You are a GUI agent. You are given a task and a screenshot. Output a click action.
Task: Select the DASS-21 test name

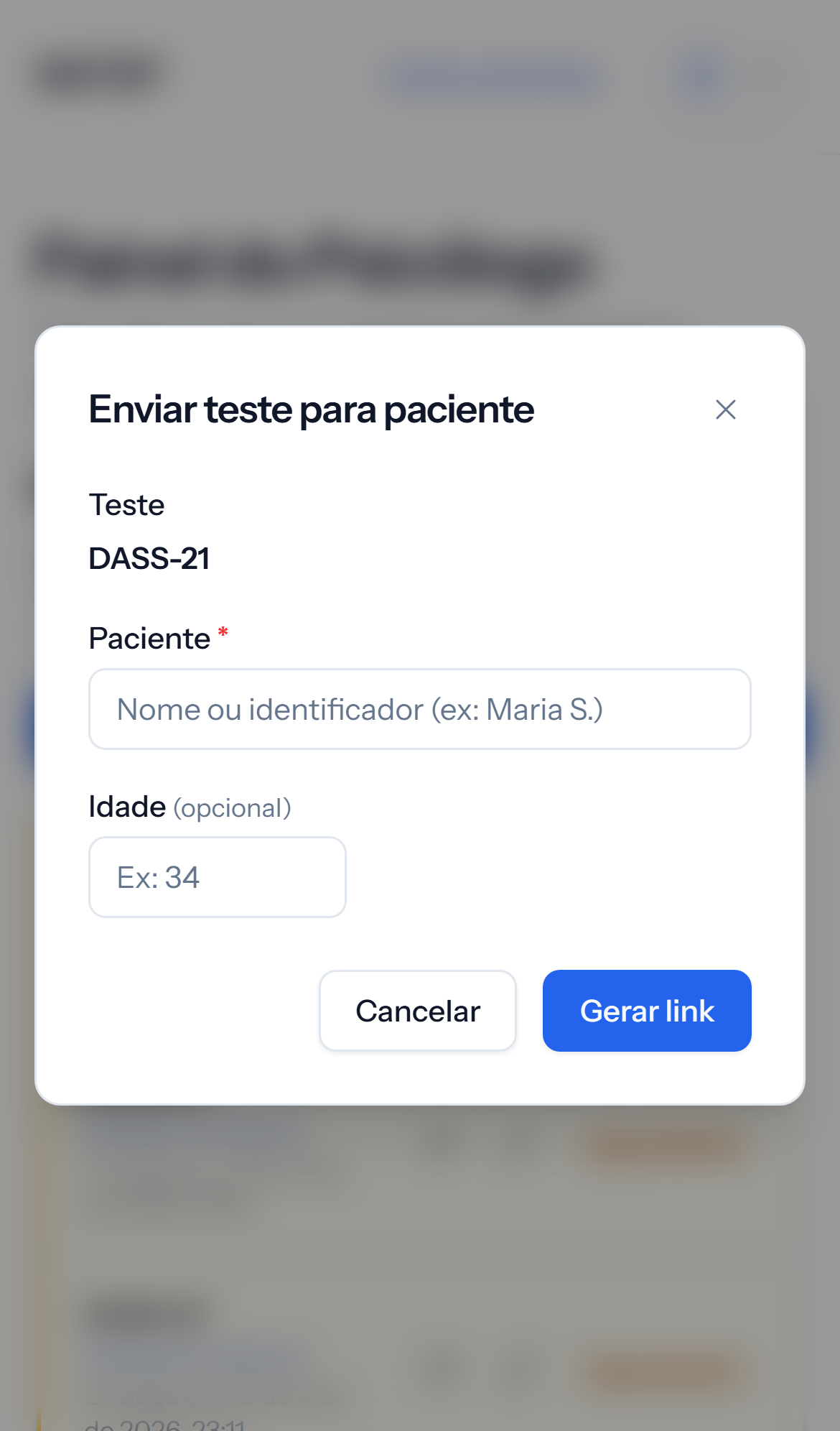tap(149, 559)
